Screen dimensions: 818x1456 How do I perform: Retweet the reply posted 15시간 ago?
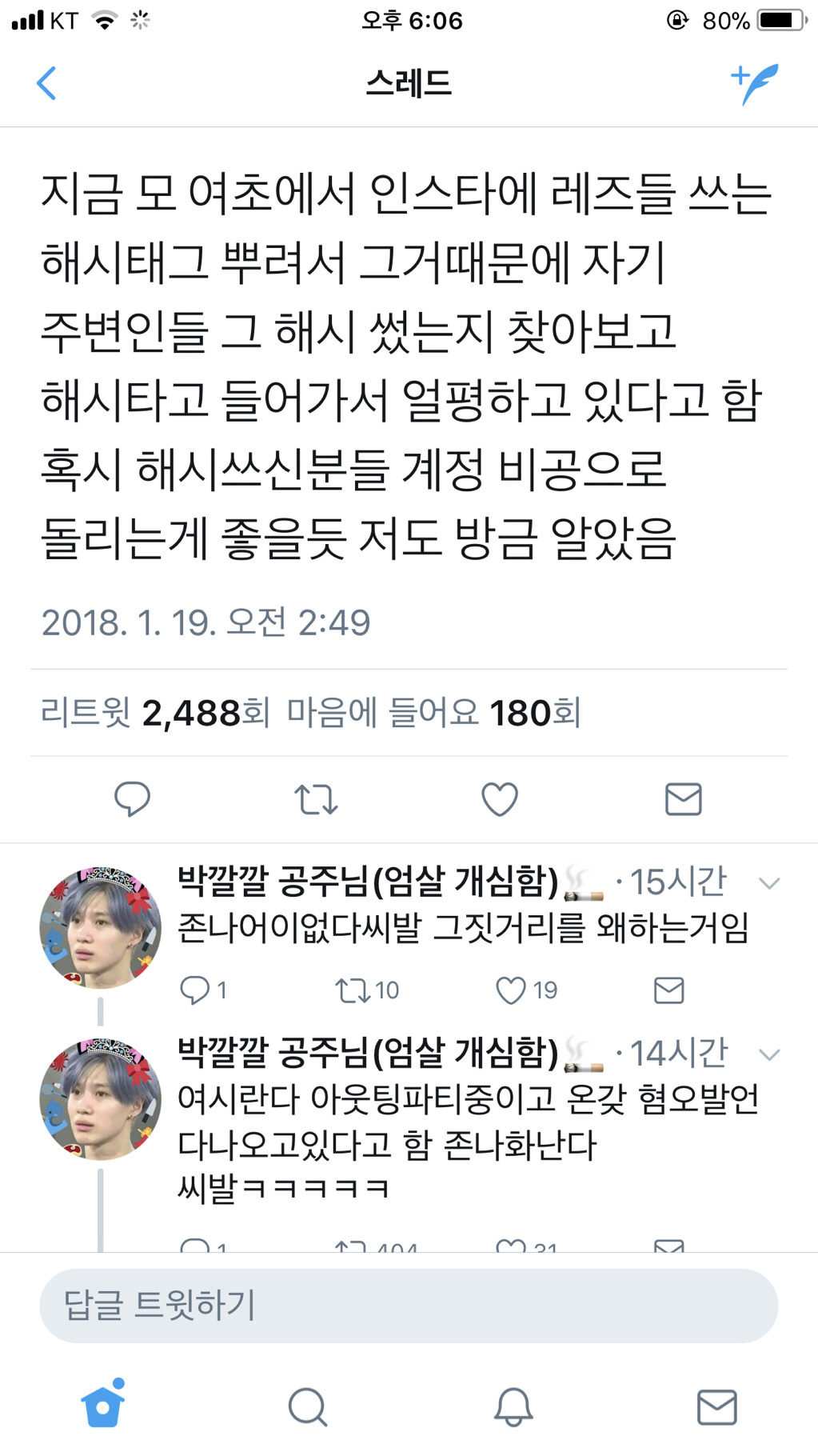[352, 990]
